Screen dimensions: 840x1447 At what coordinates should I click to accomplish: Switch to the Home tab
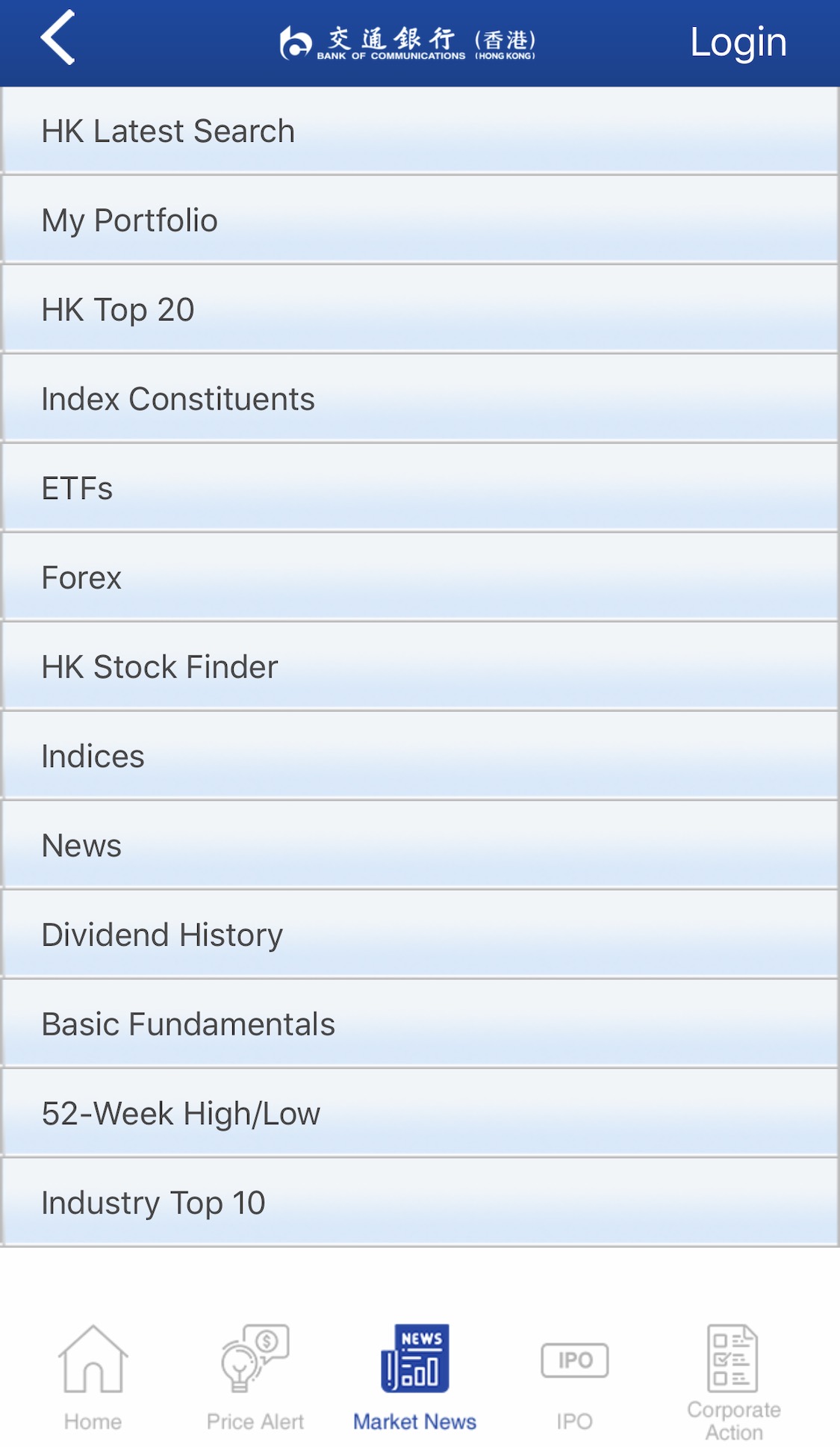click(93, 1378)
